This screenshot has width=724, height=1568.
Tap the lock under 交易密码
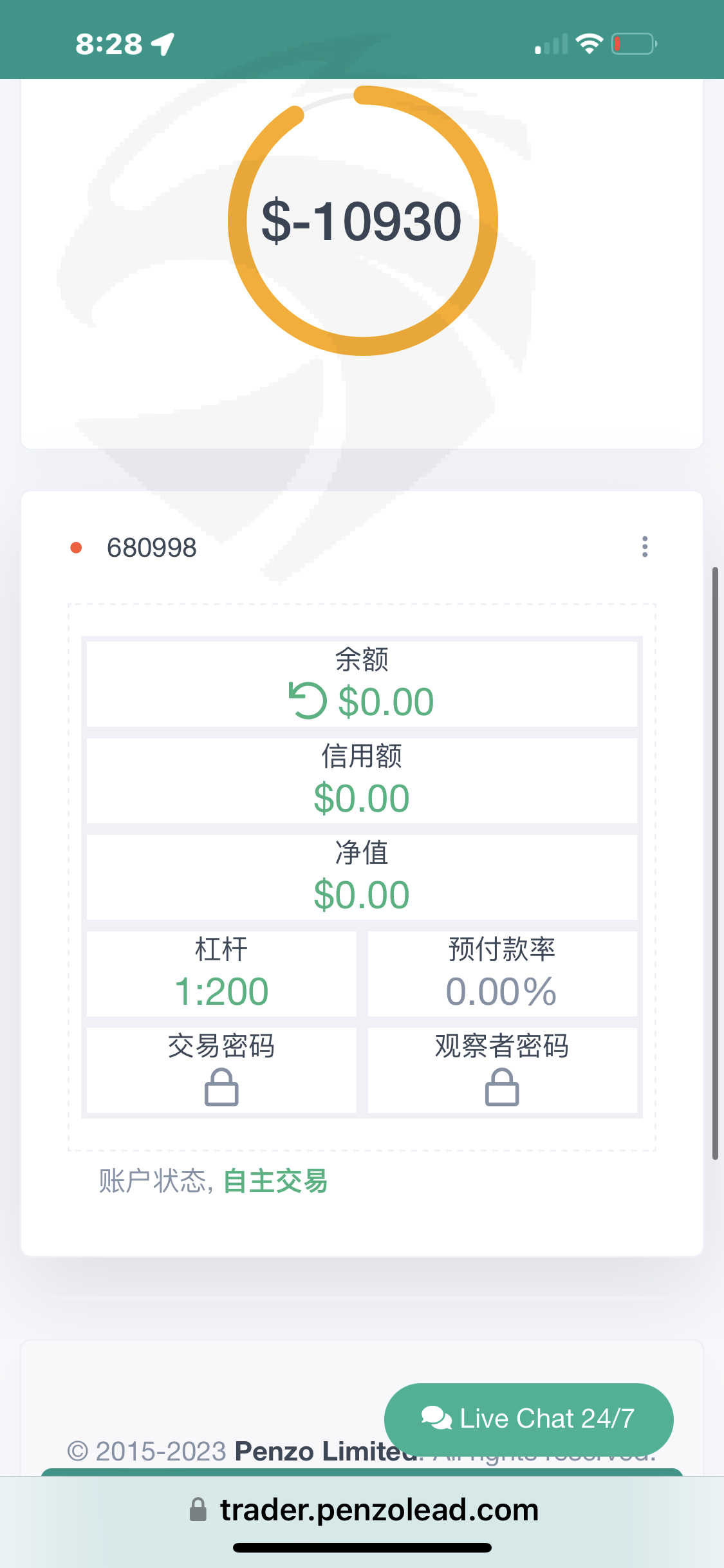coord(221,1087)
